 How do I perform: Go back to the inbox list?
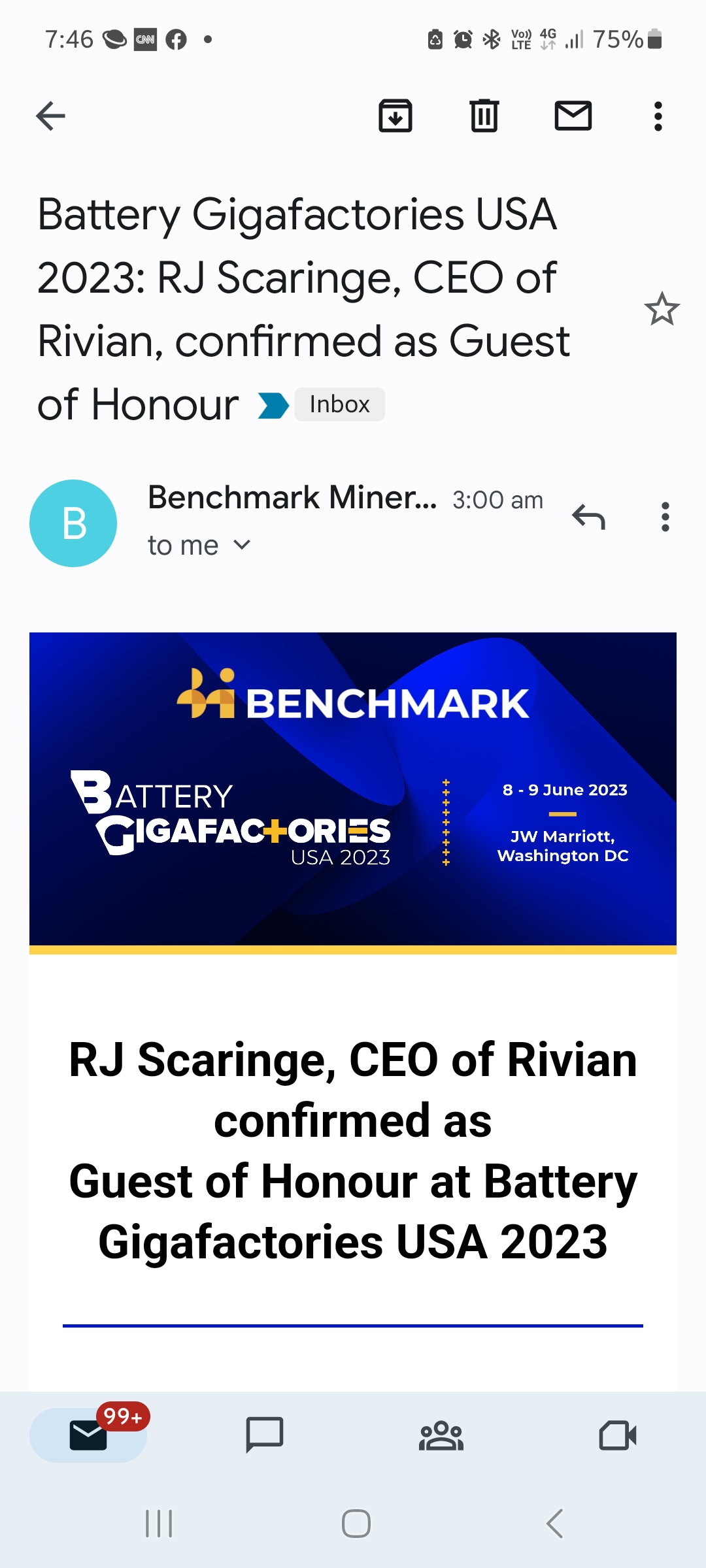(x=51, y=116)
